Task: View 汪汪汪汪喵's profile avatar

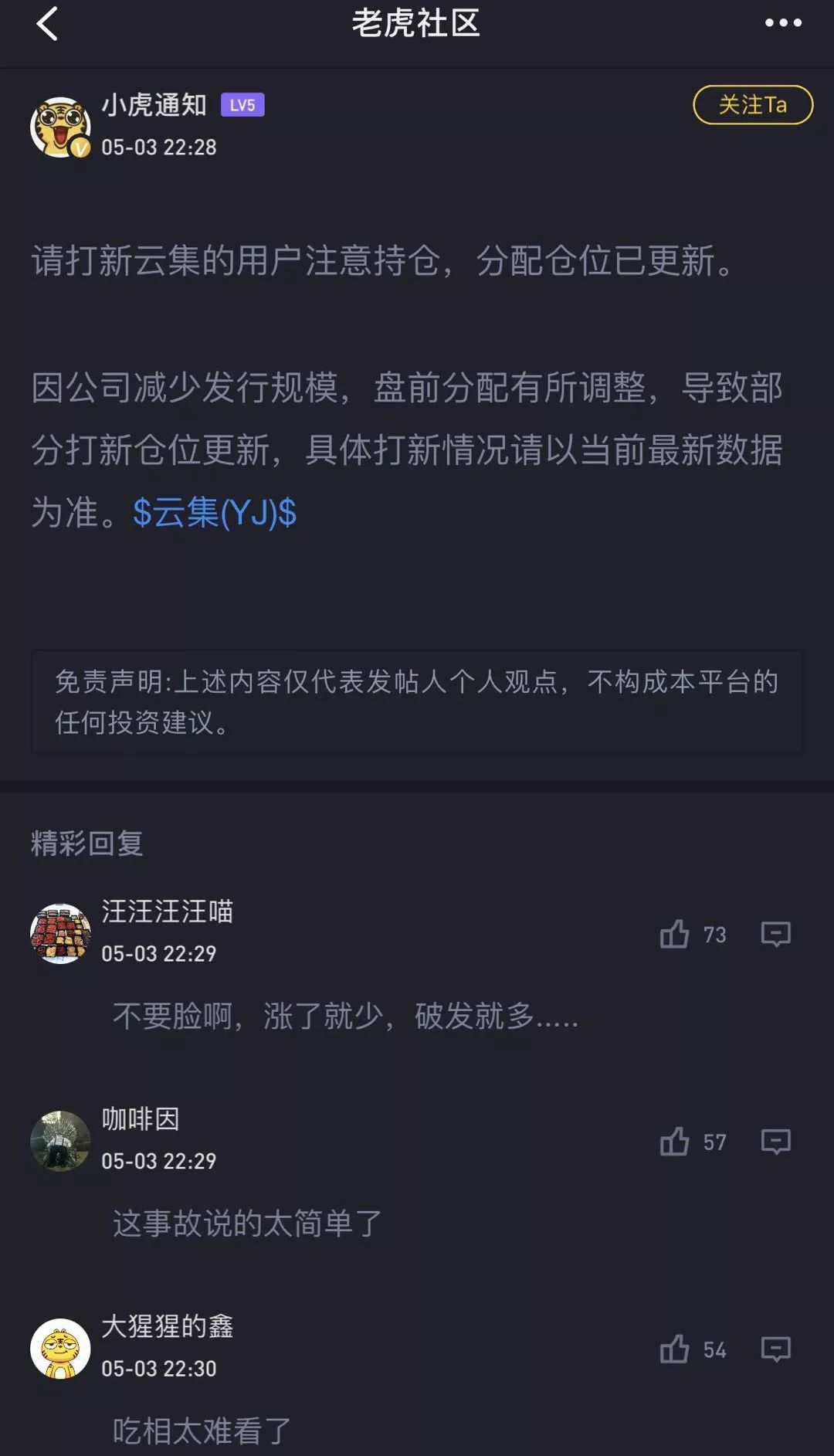Action: [60, 933]
